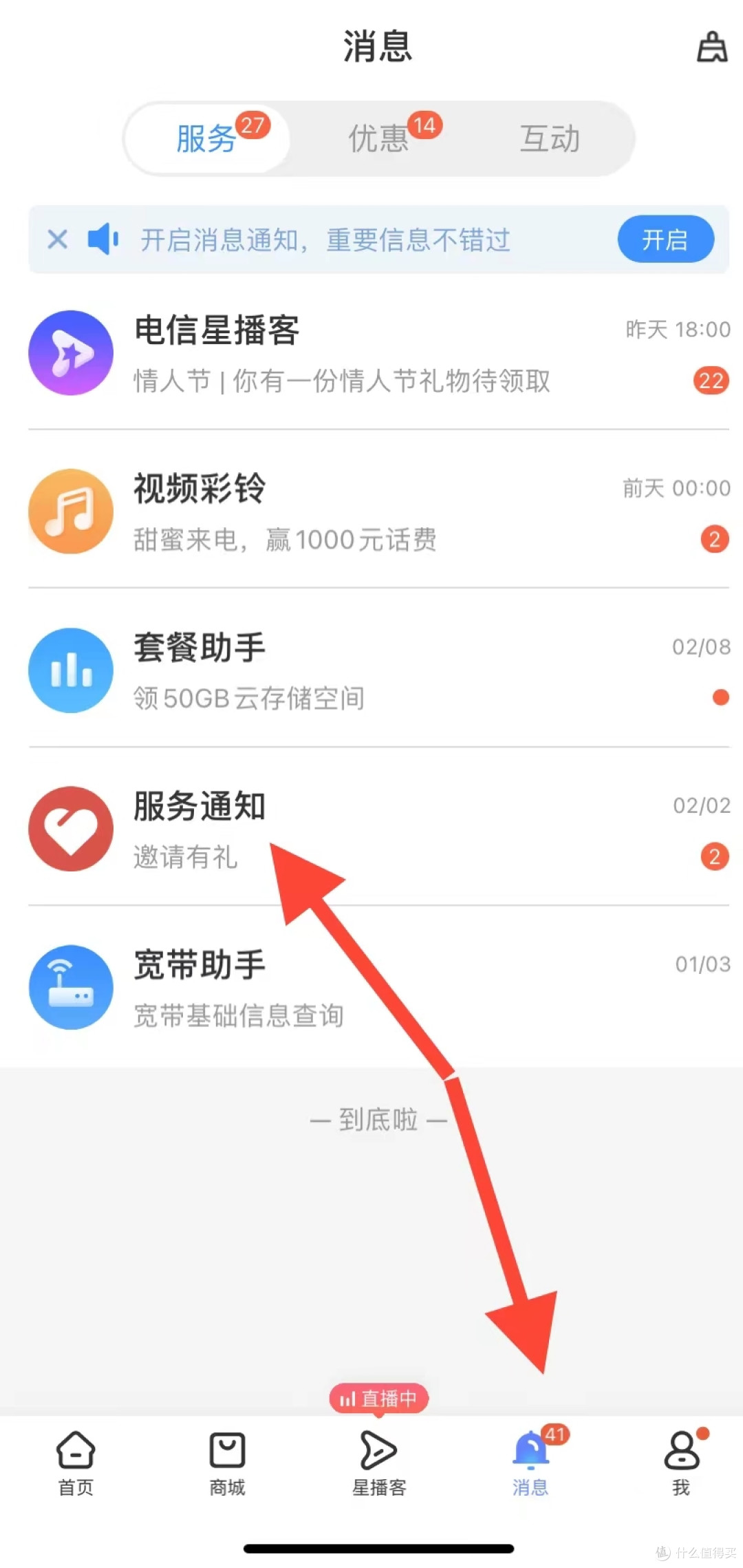Image resolution: width=743 pixels, height=1568 pixels.
Task: Dismiss the notification banner with X
Action: tap(58, 240)
